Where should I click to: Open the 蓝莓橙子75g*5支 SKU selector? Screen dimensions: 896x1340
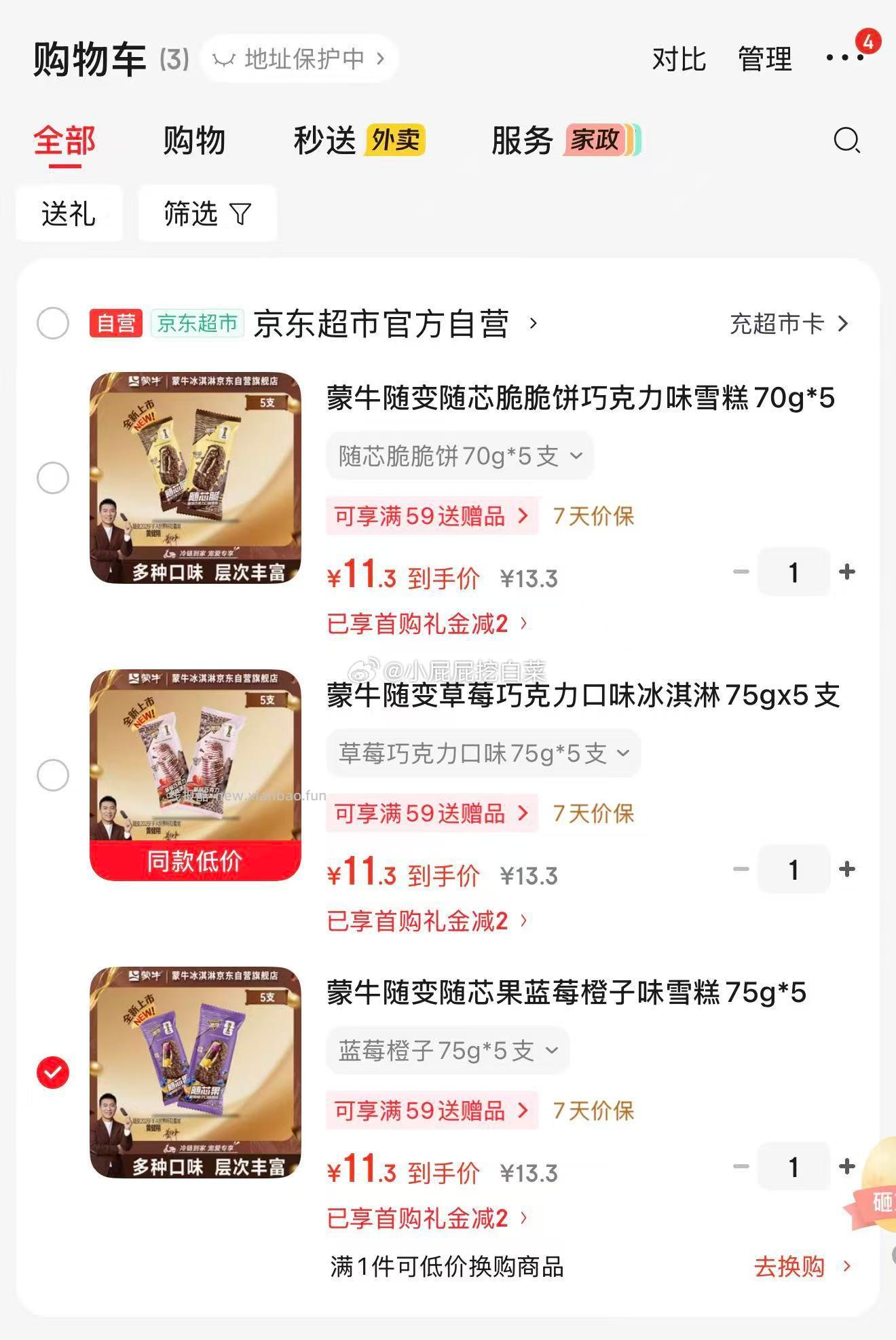coord(448,1051)
